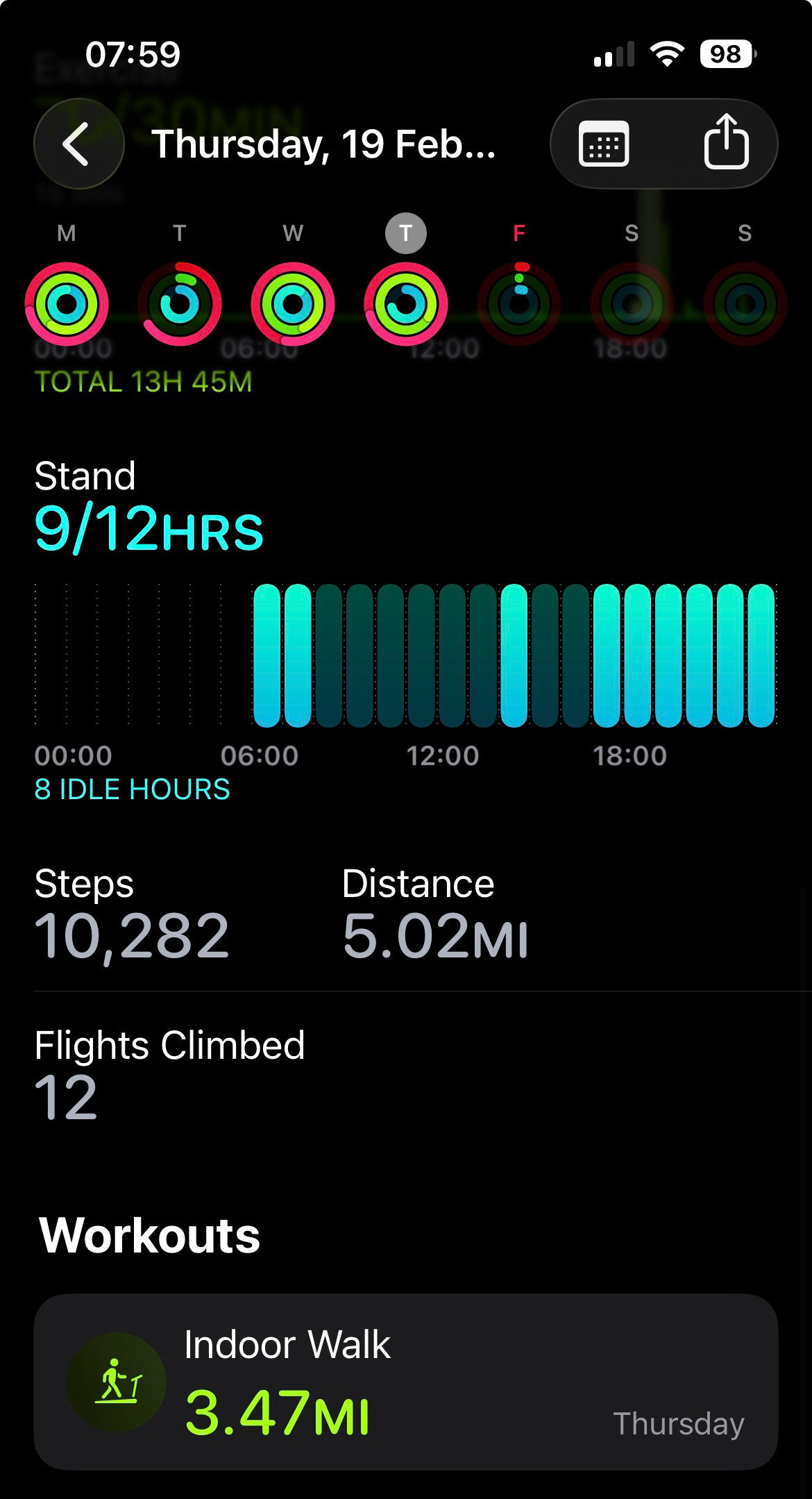812x1499 pixels.
Task: Select Monday's activity rings
Action: tap(67, 304)
